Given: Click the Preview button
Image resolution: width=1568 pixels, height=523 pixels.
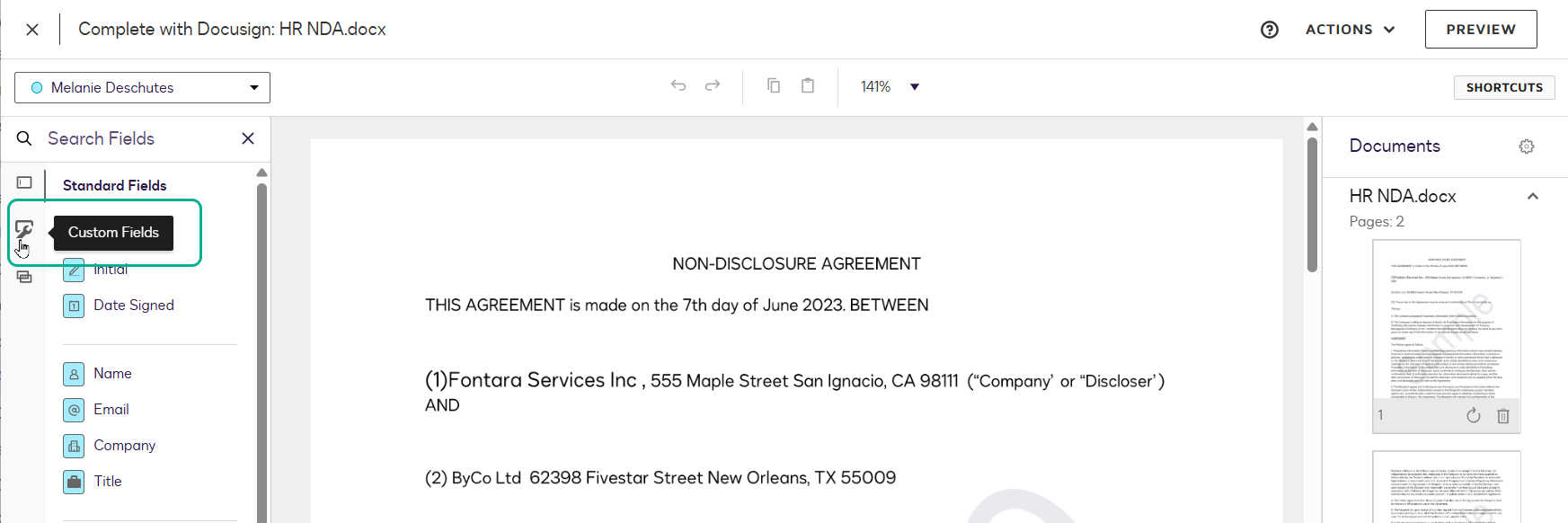Looking at the screenshot, I should [1480, 30].
